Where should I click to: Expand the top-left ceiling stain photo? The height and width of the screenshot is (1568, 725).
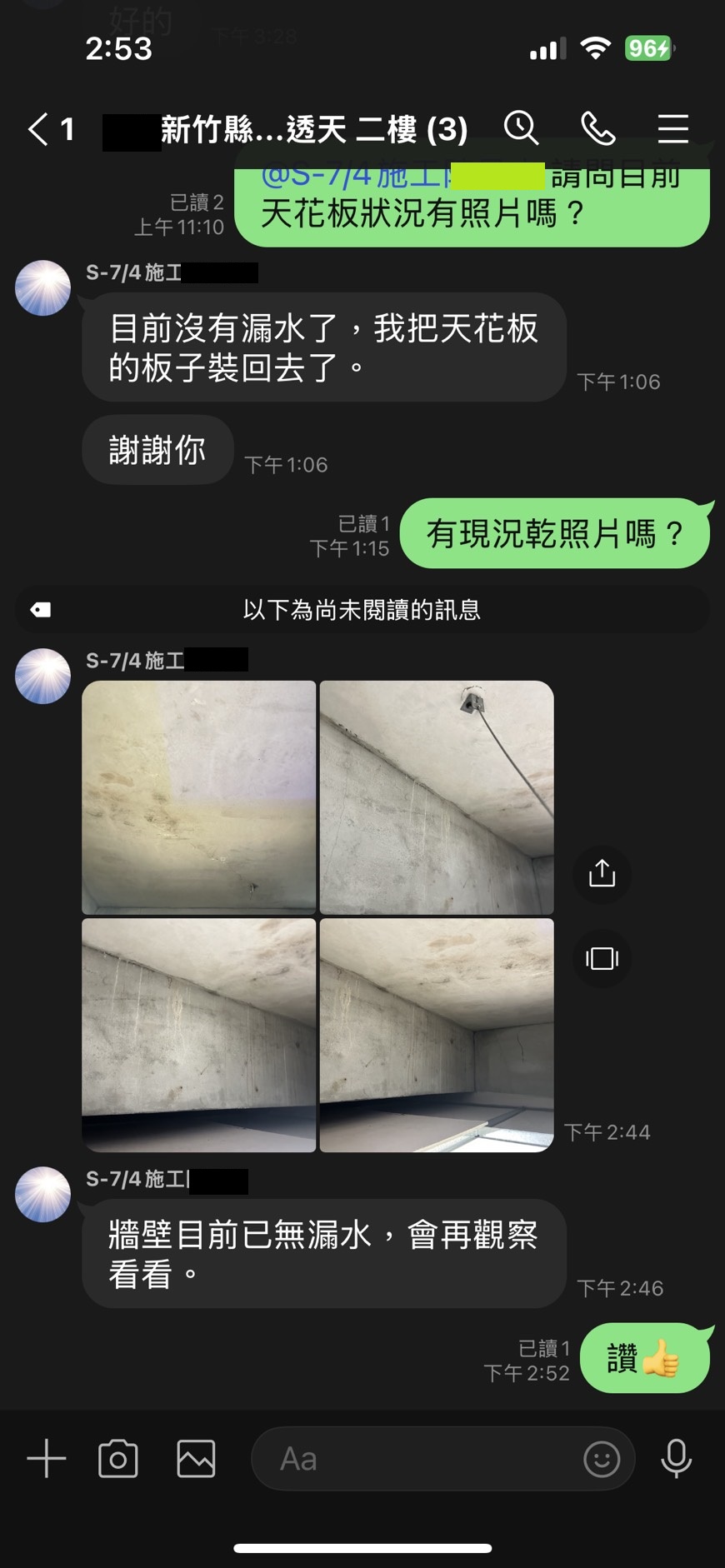(198, 796)
